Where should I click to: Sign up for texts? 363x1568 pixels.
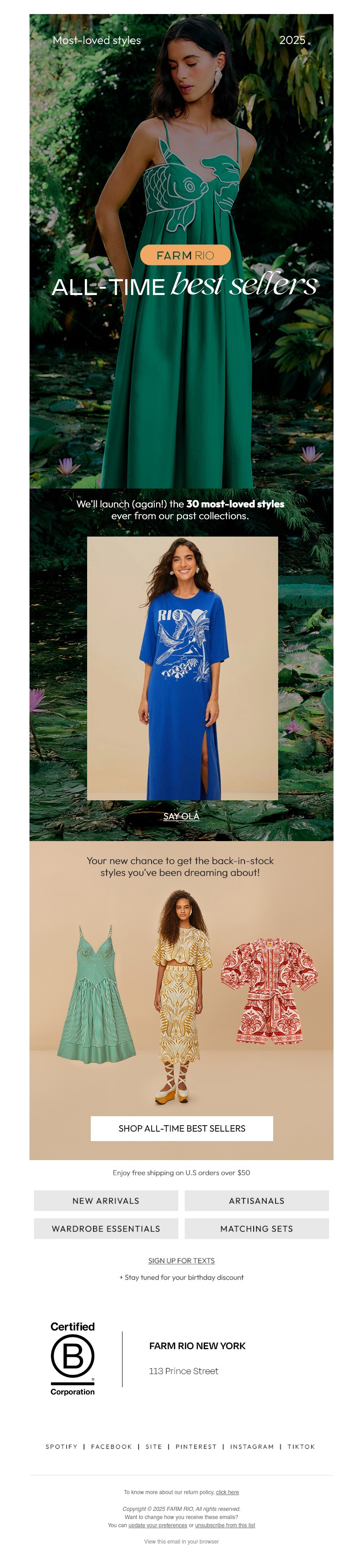click(181, 1261)
